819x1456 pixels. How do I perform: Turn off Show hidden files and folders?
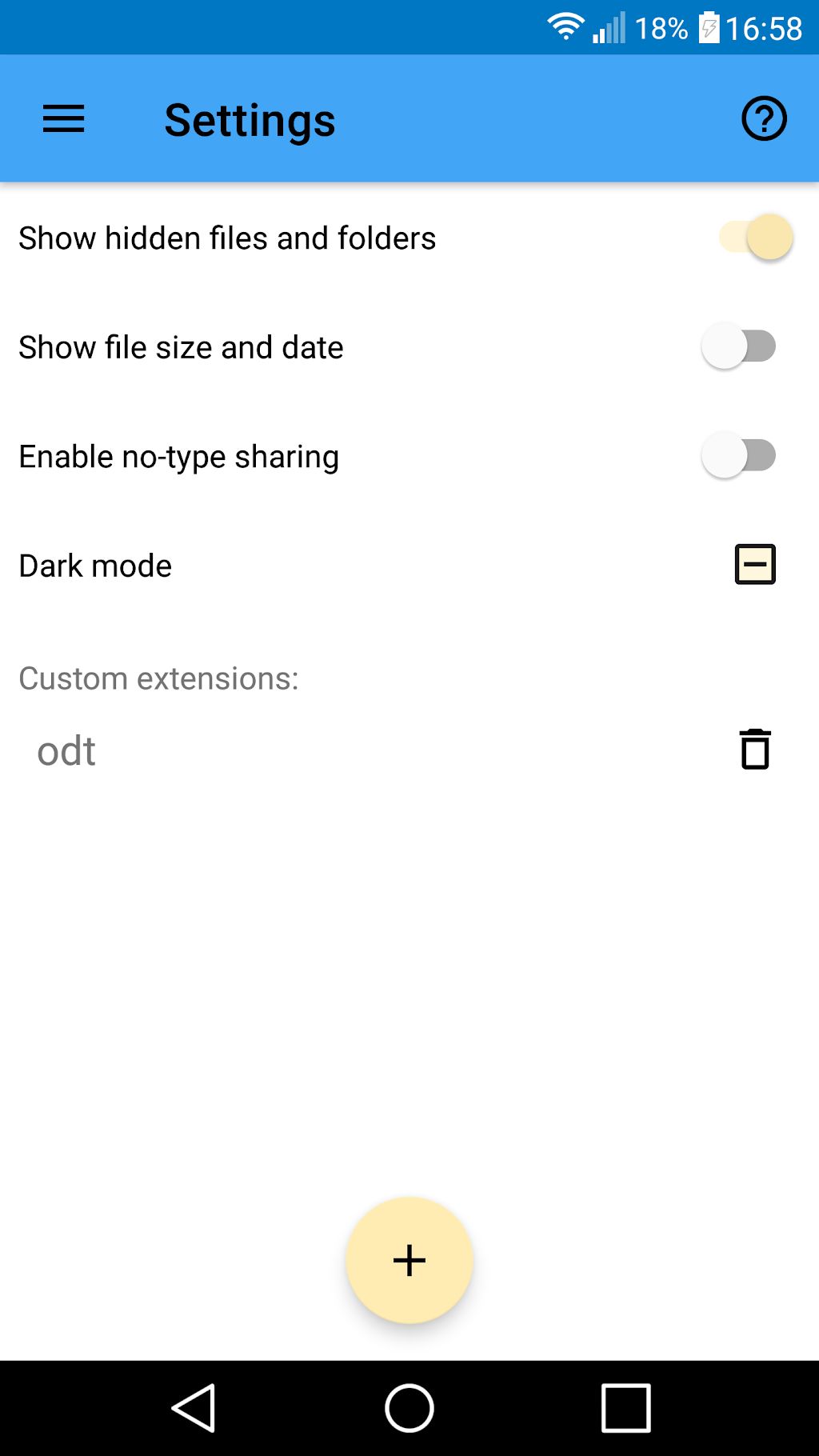tap(756, 237)
